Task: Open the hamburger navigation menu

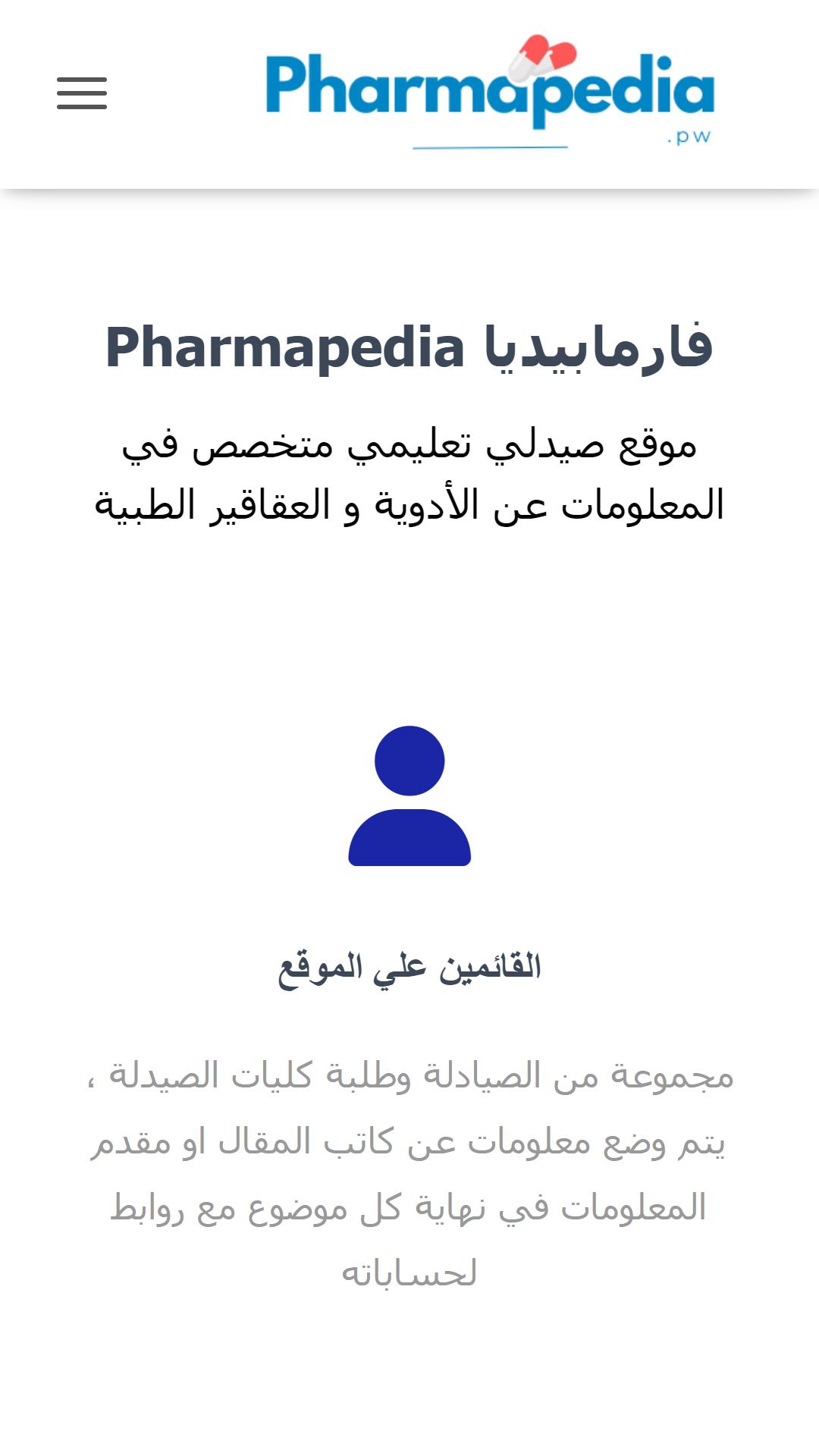Action: point(82,93)
